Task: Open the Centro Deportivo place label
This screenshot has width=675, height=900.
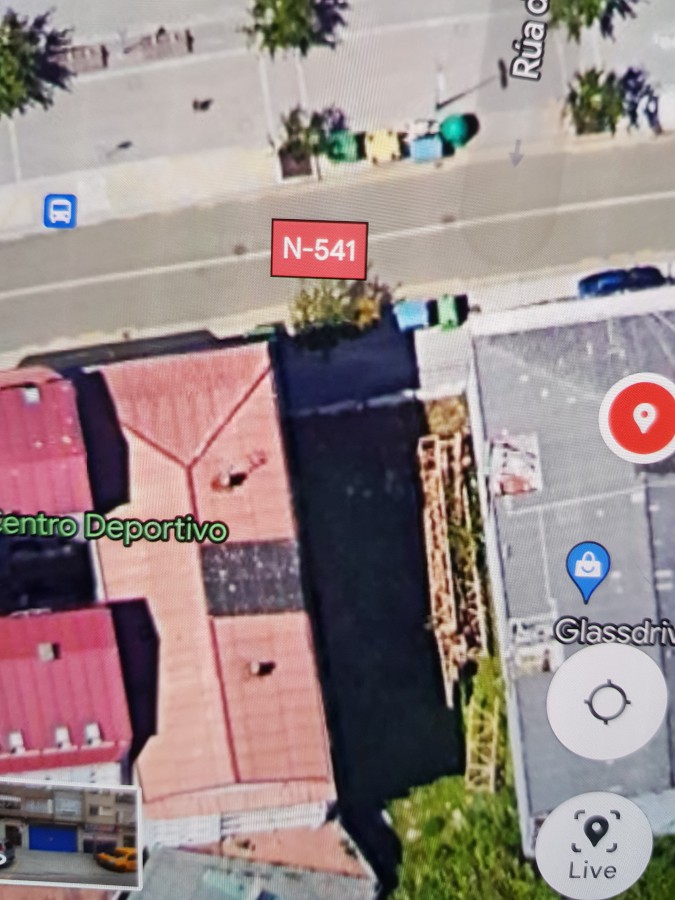Action: (x=114, y=528)
